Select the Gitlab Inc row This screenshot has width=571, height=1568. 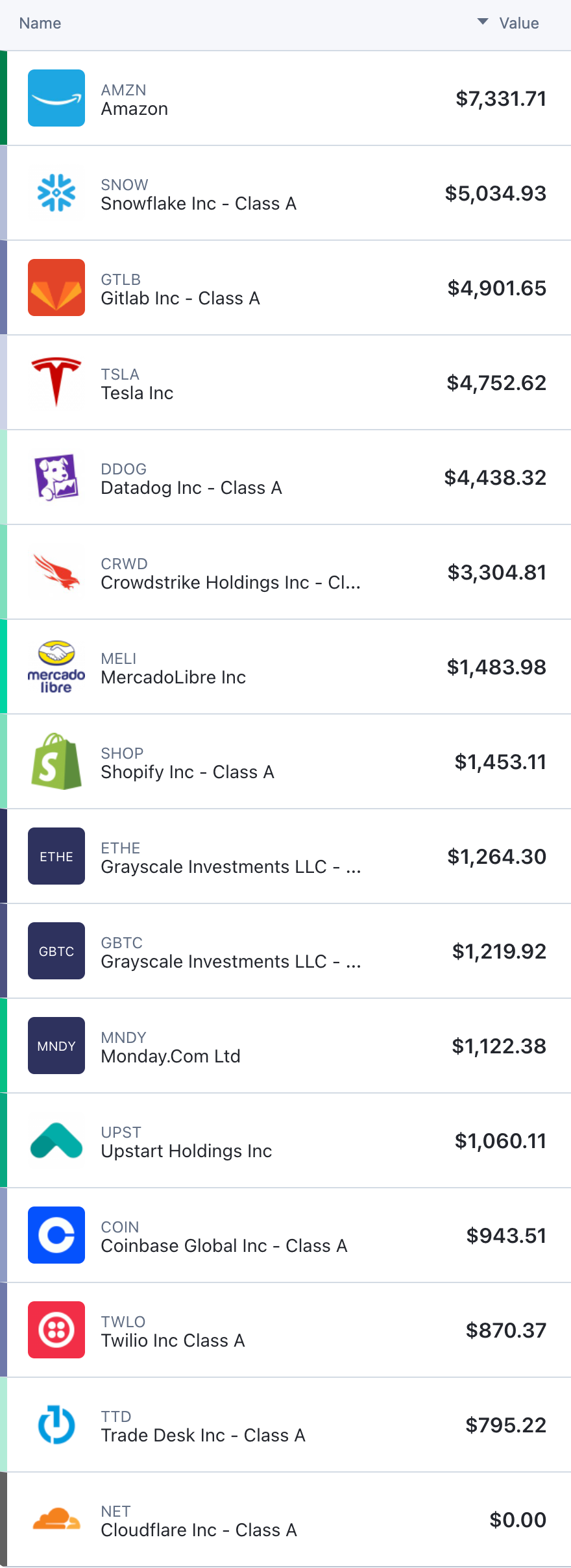[285, 288]
